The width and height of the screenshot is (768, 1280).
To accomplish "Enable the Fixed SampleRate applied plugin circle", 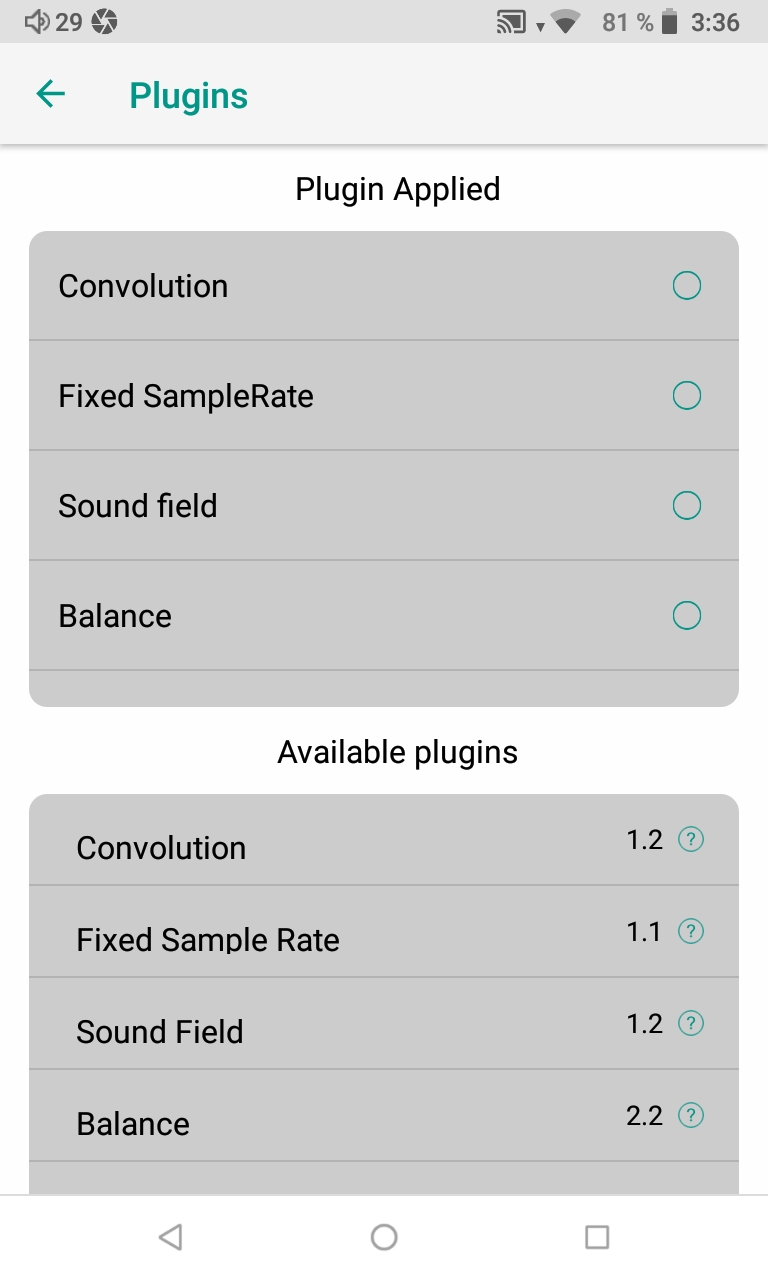I will point(687,396).
